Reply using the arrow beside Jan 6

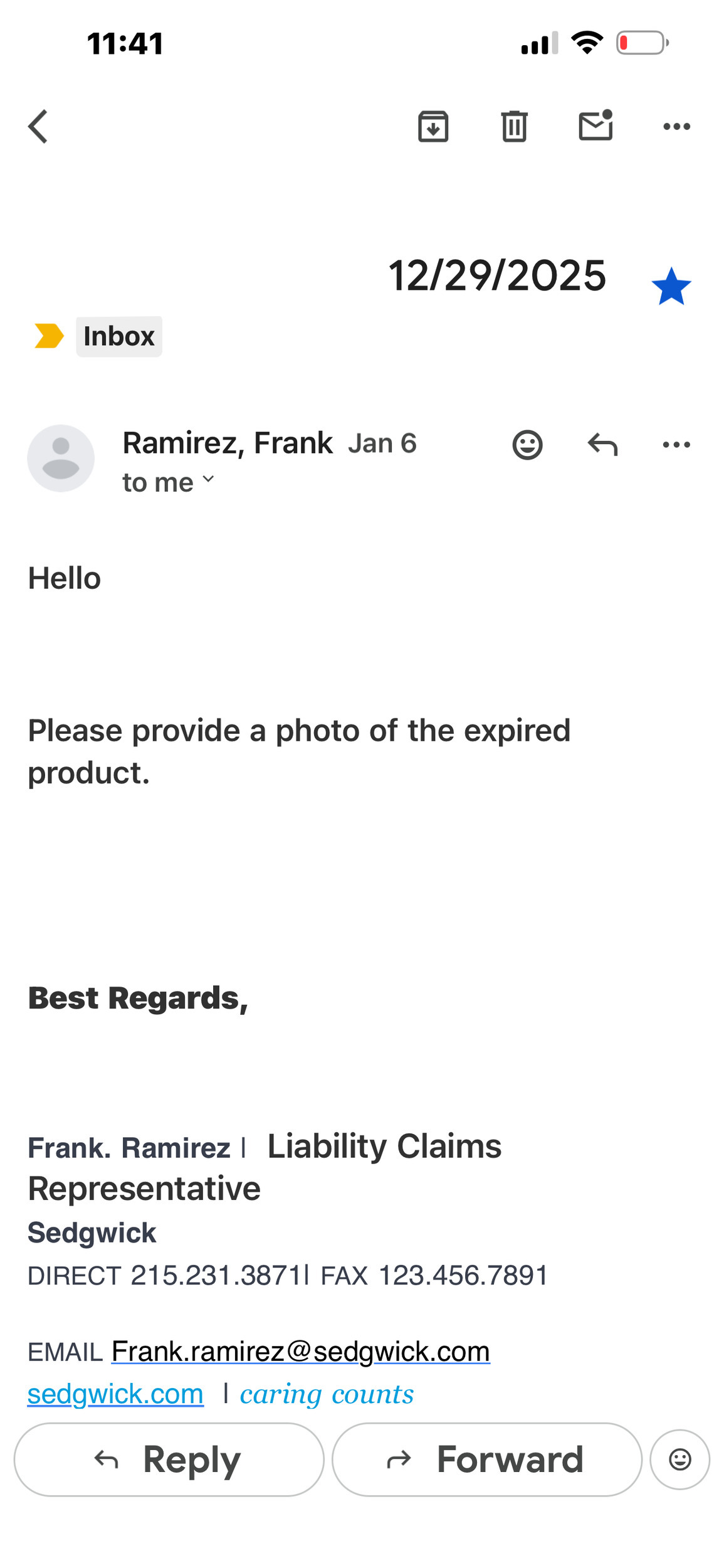click(602, 445)
